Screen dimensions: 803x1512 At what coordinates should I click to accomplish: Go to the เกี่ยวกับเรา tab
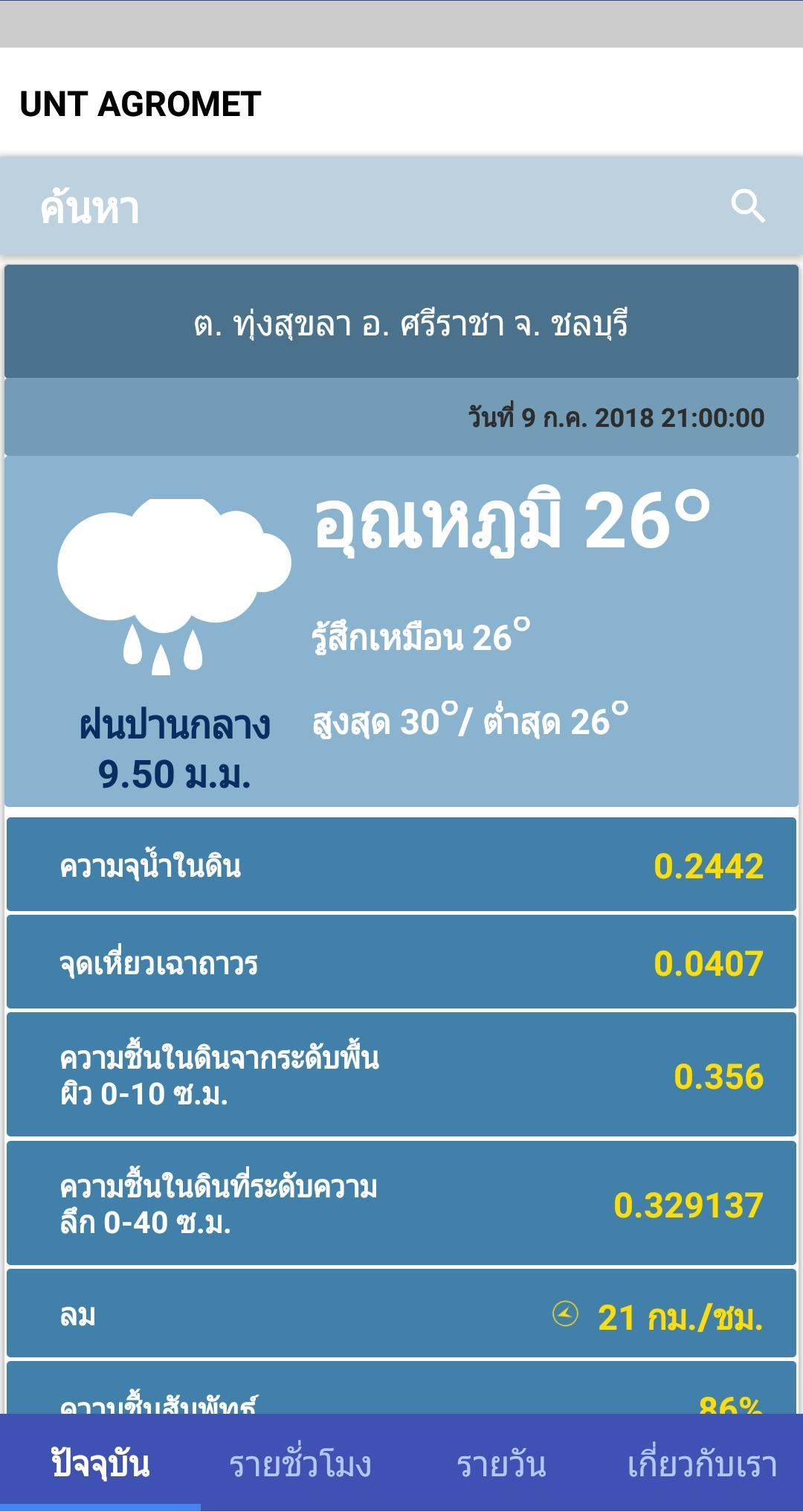[702, 1463]
